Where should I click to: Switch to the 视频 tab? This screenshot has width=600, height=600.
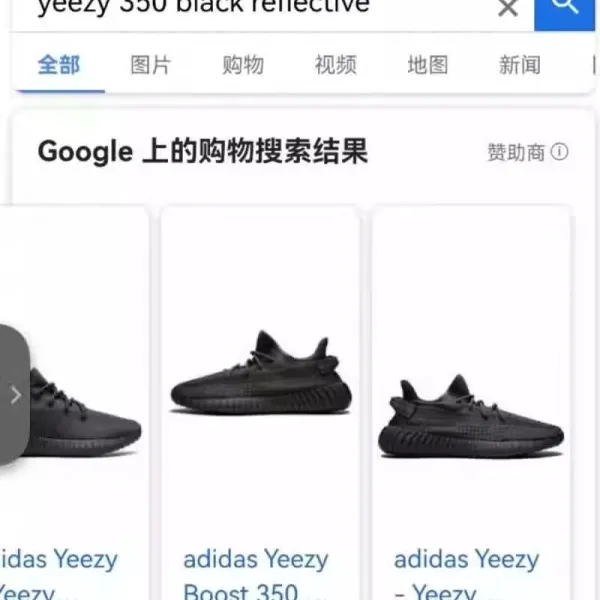point(335,65)
